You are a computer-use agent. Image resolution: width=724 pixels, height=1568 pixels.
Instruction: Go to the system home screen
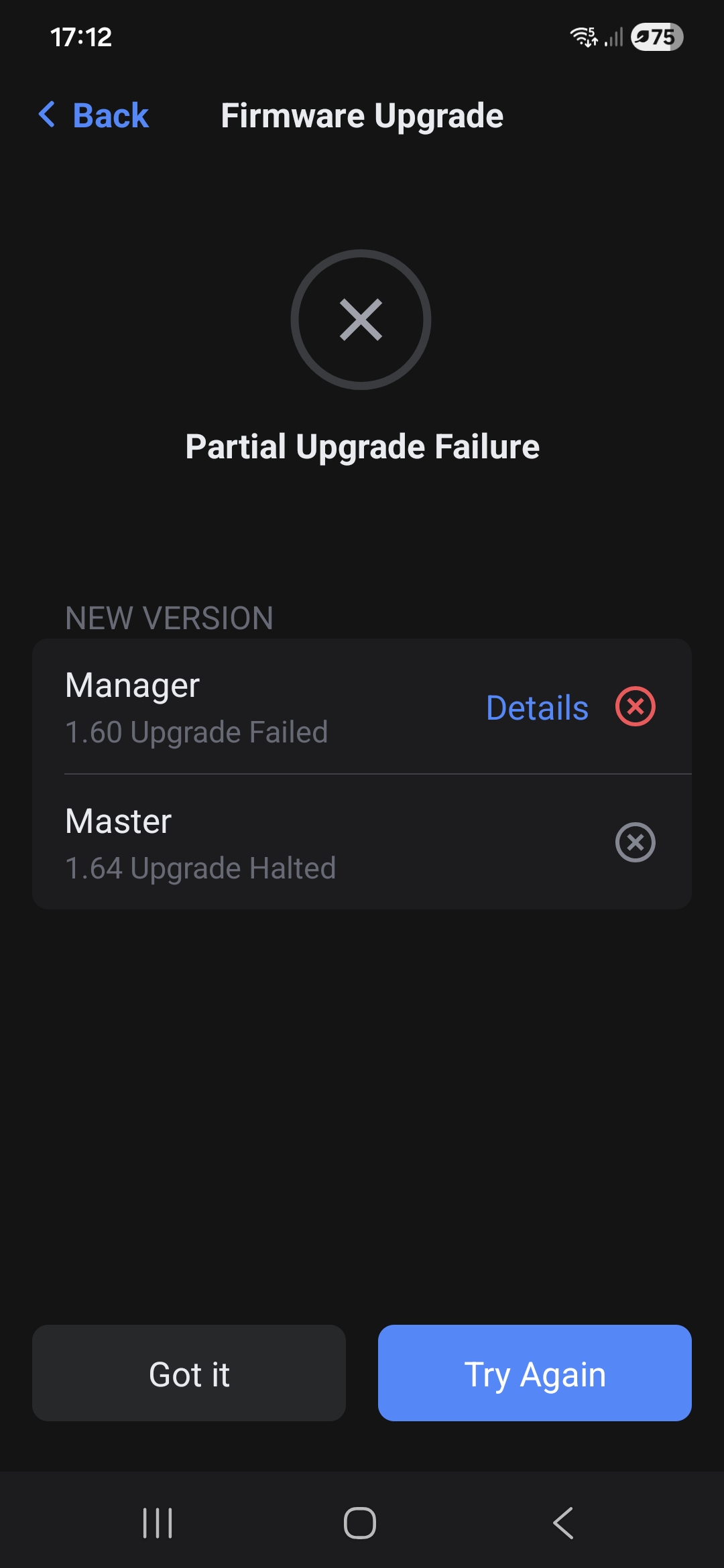click(360, 1522)
